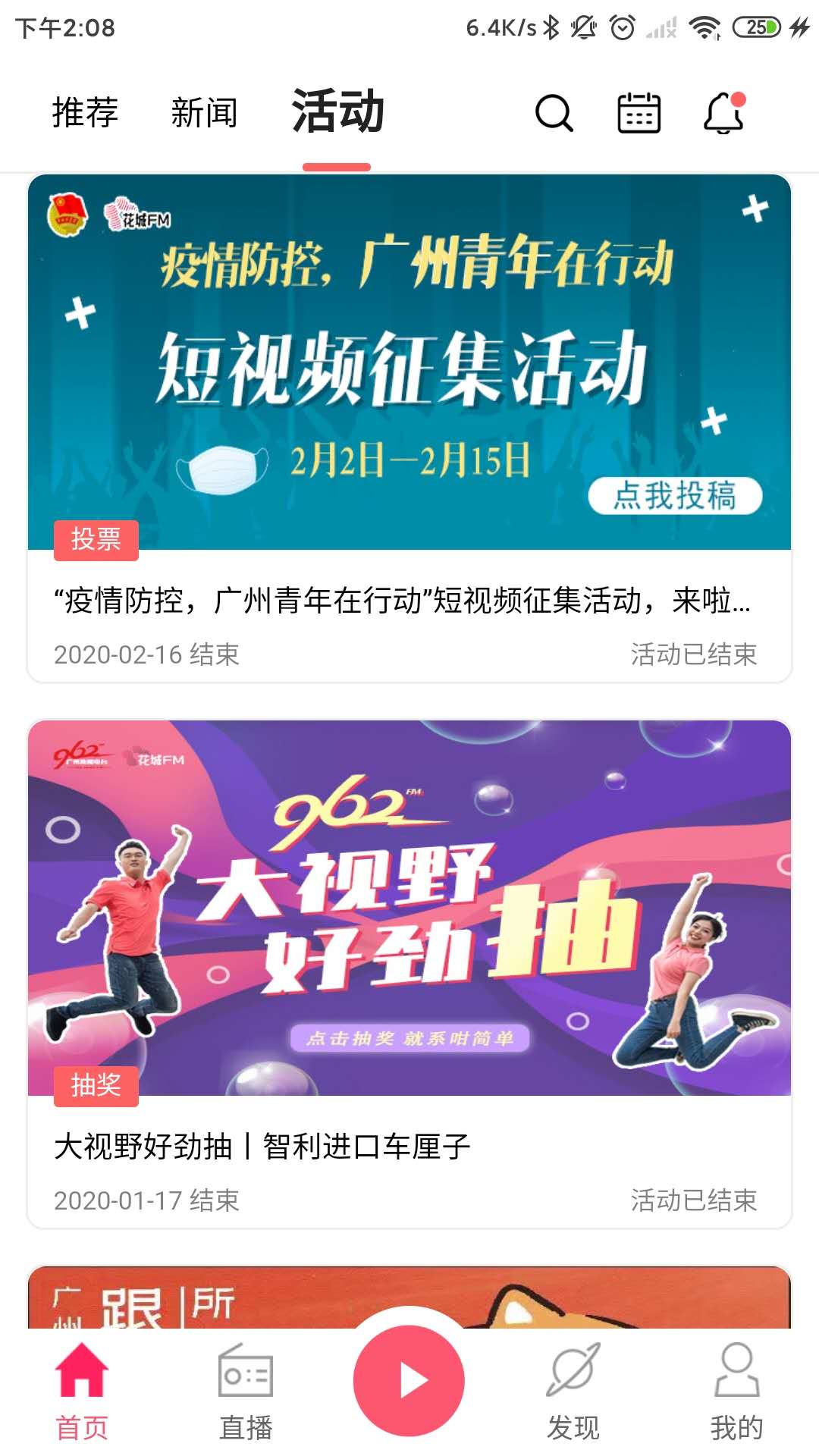Open the calendar schedule icon

point(639,114)
